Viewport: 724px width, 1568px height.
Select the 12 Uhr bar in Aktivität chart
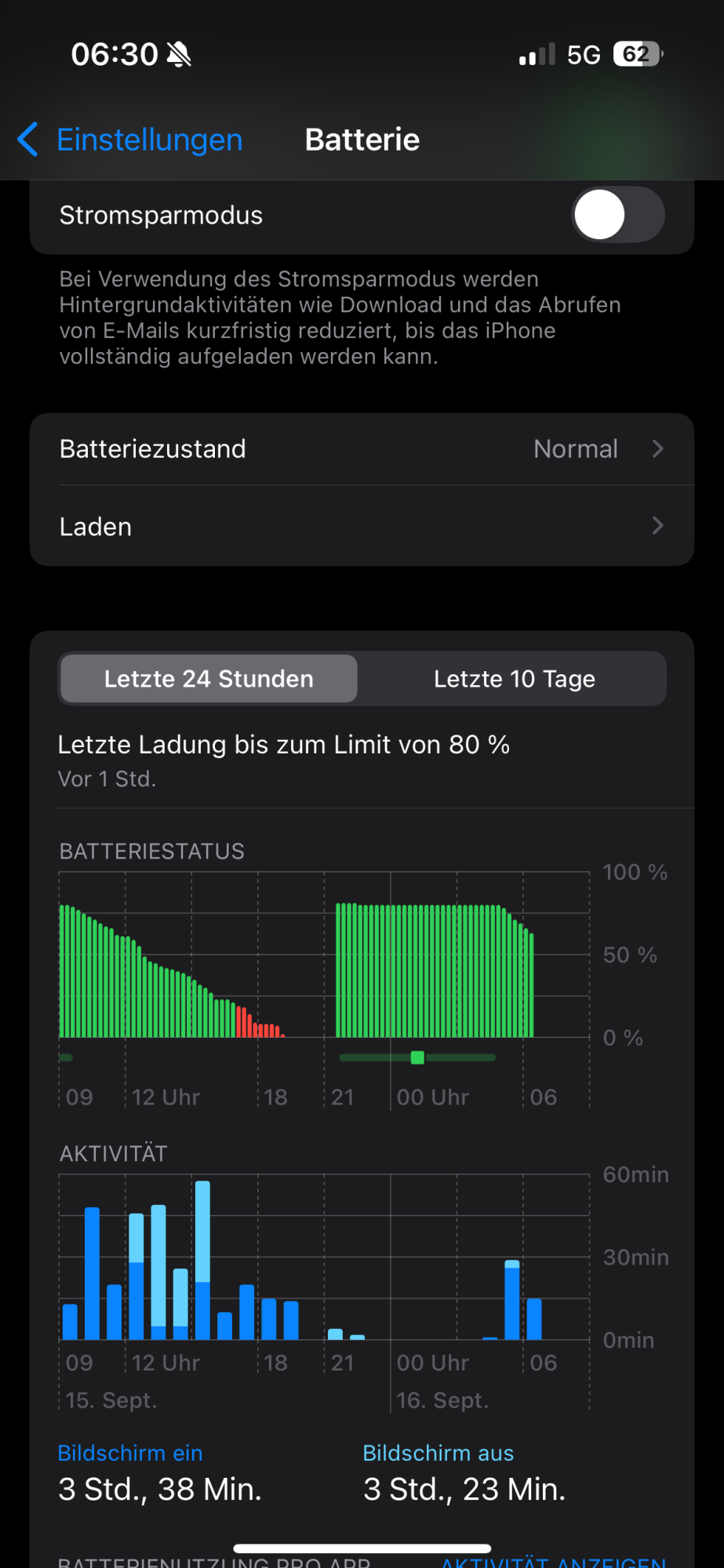(136, 1276)
